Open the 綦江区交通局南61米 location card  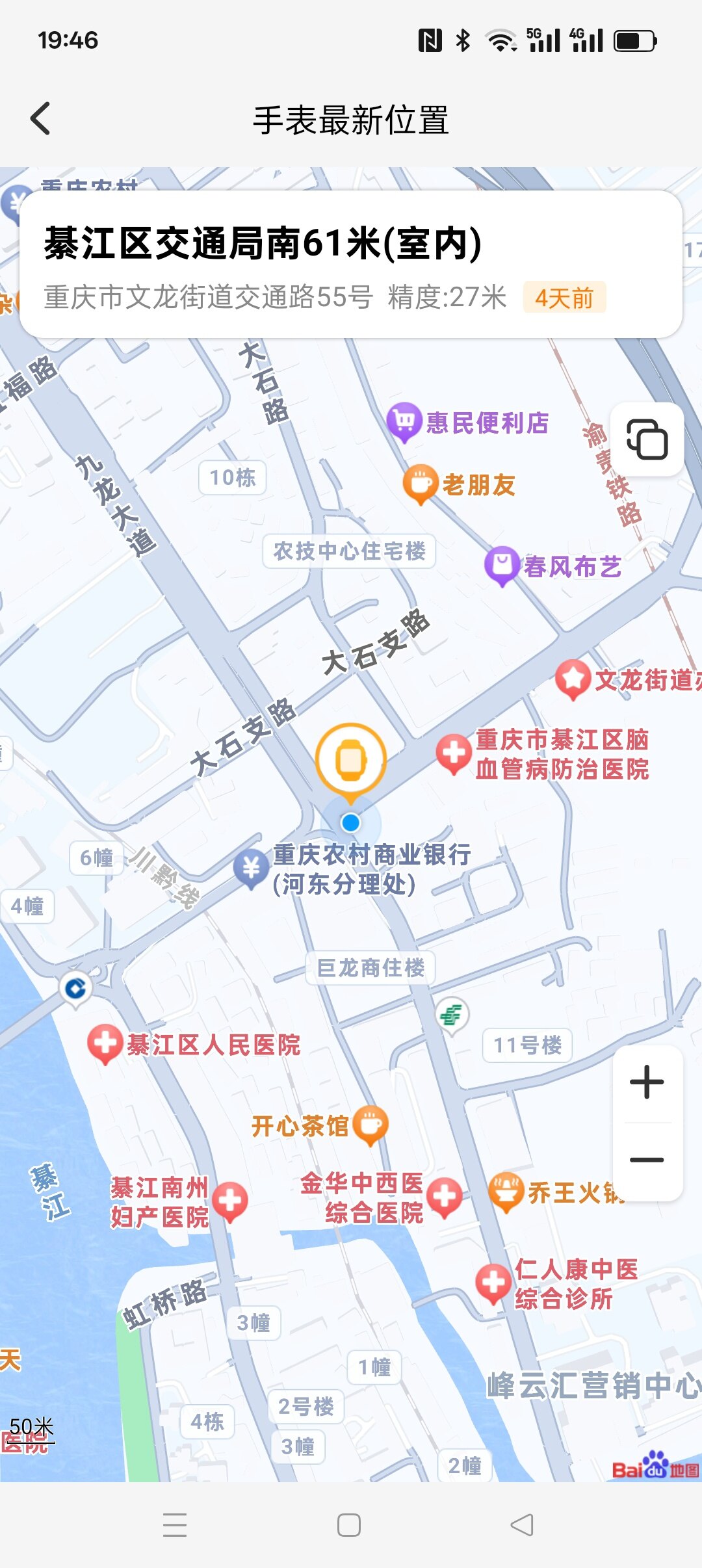coord(351,265)
